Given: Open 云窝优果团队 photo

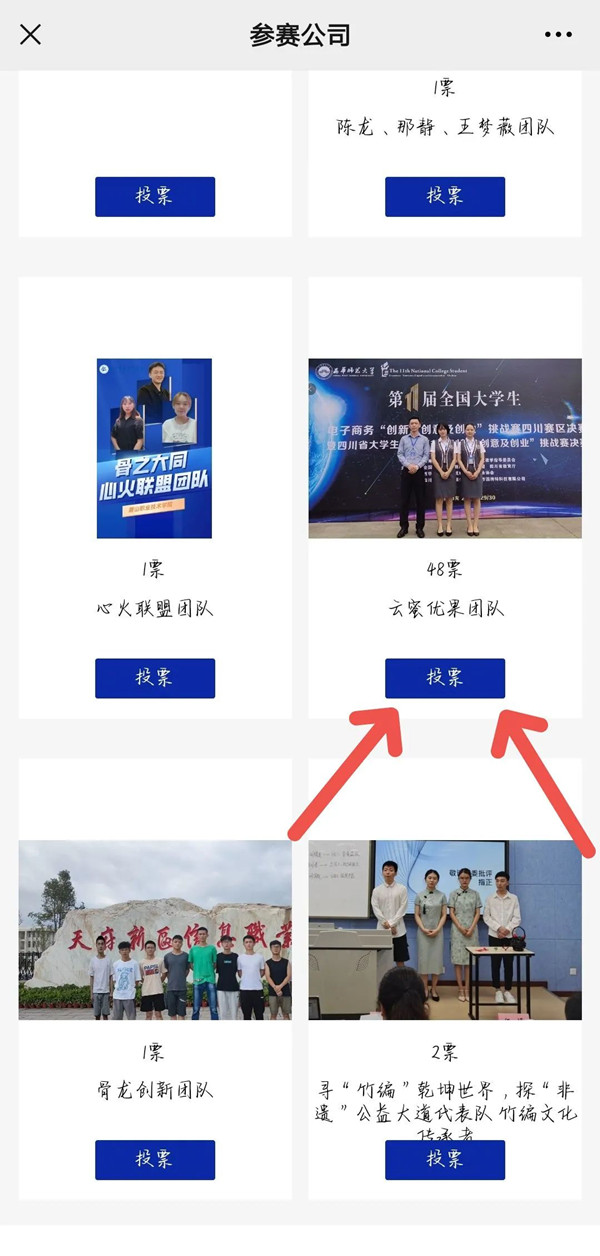Looking at the screenshot, I should click(445, 448).
